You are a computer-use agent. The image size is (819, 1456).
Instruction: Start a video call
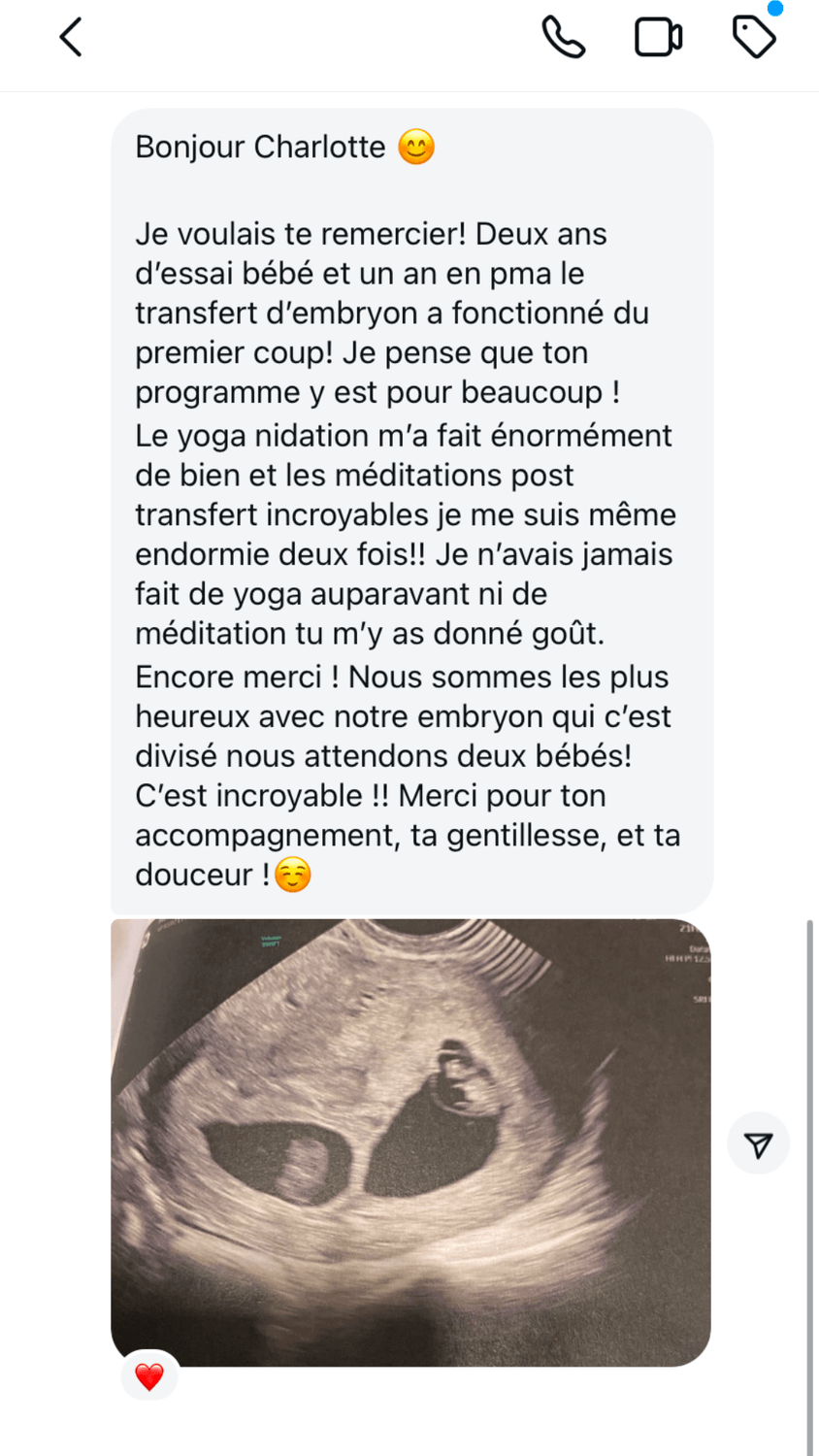658,38
